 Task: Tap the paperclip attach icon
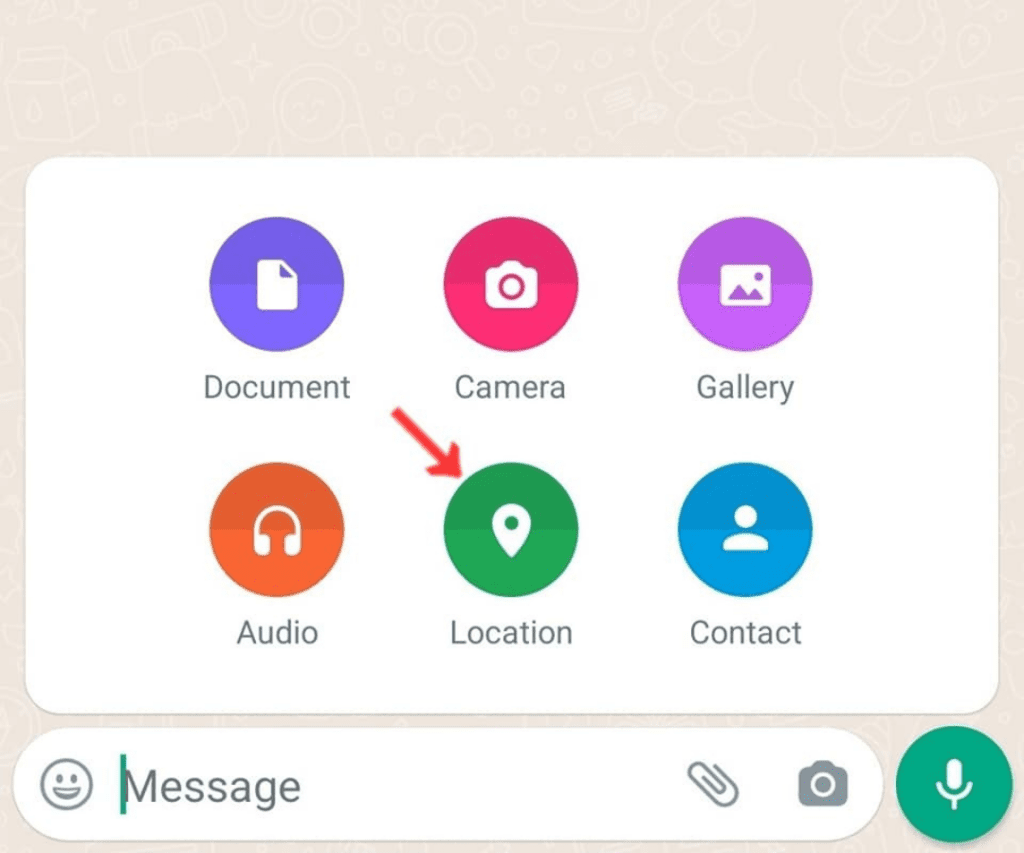coord(713,784)
